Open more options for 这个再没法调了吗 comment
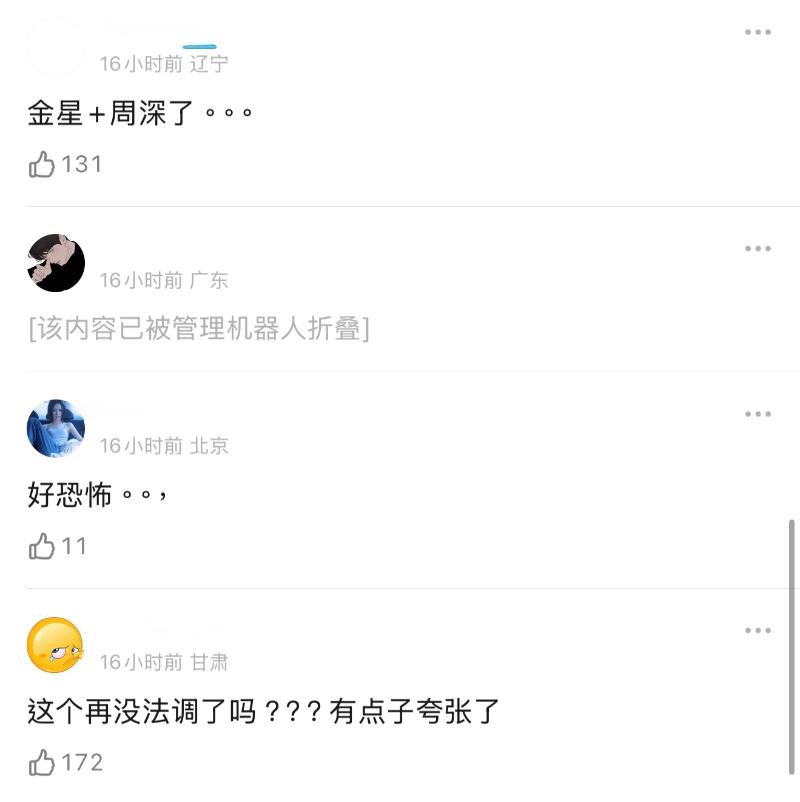The height and width of the screenshot is (802, 800). coord(757,631)
